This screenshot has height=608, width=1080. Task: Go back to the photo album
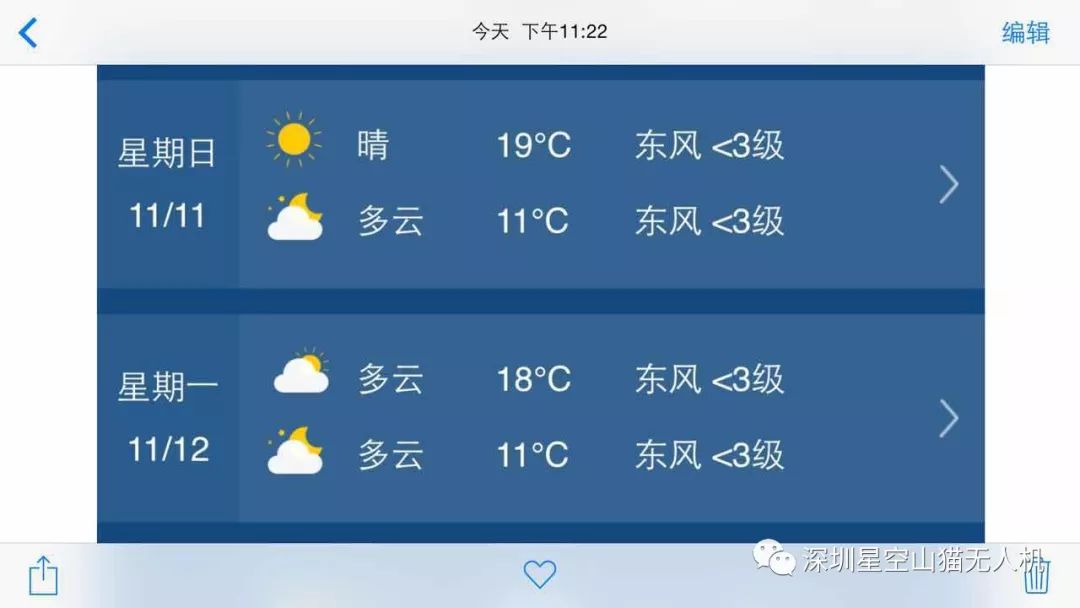tap(28, 33)
